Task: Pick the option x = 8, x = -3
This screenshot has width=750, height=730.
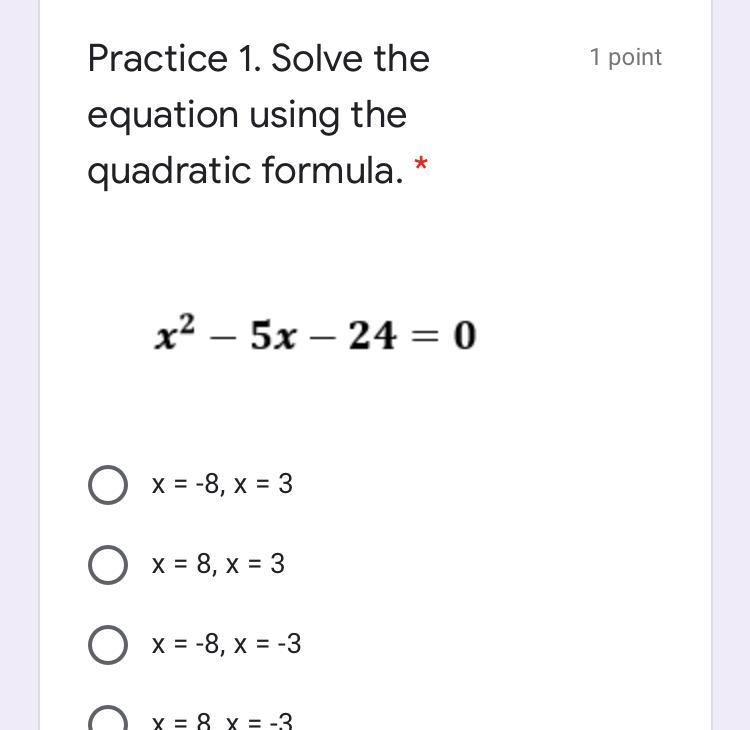Action: coord(108,720)
